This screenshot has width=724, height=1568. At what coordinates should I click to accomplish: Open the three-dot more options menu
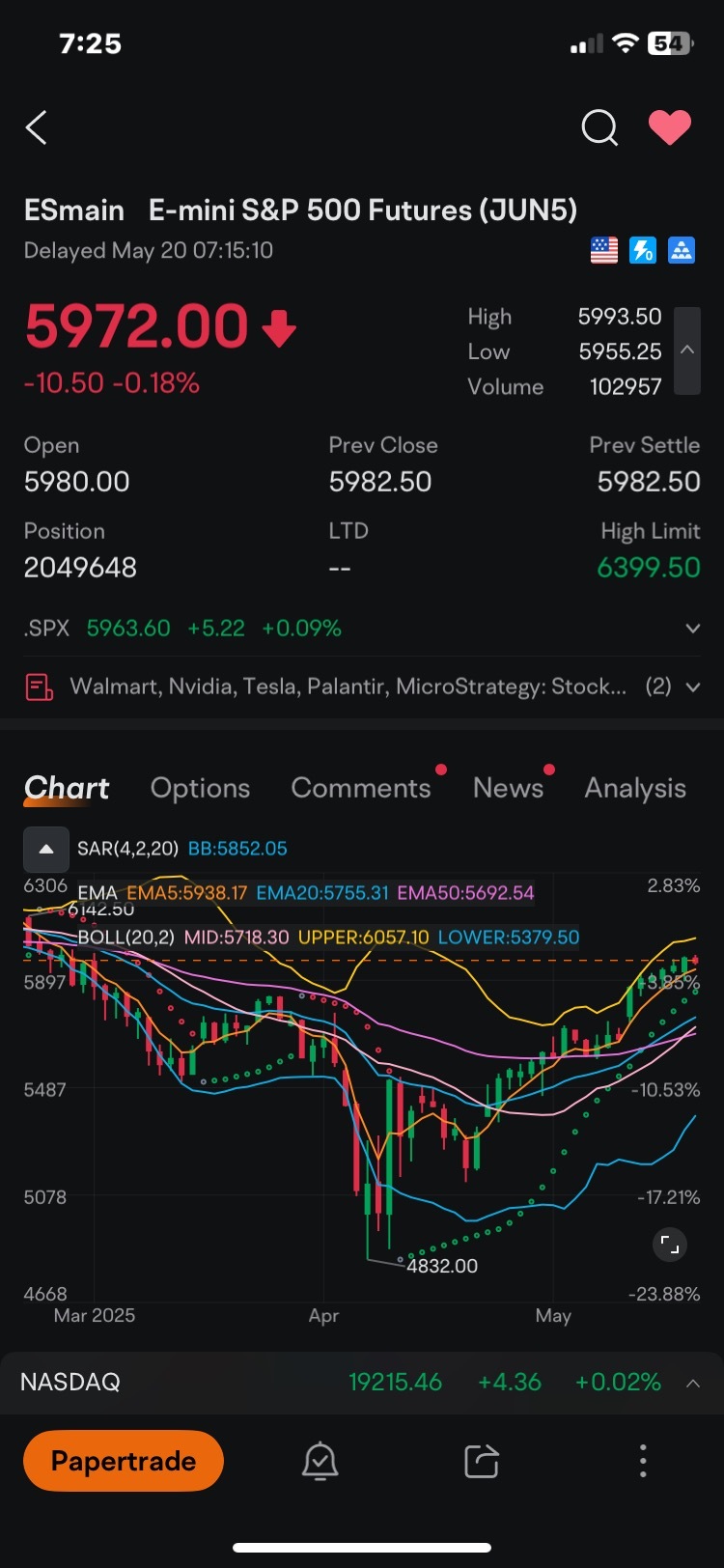point(643,1461)
